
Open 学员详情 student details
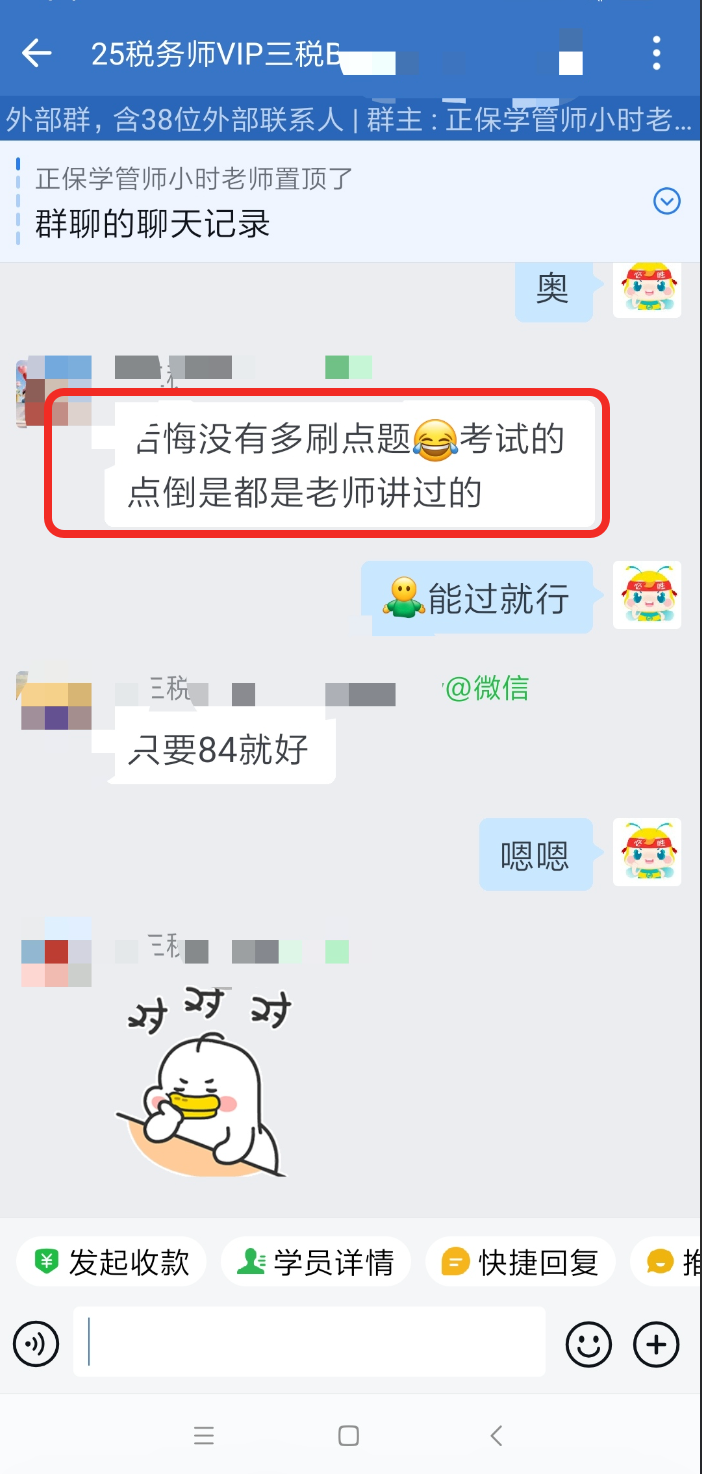click(x=316, y=1262)
